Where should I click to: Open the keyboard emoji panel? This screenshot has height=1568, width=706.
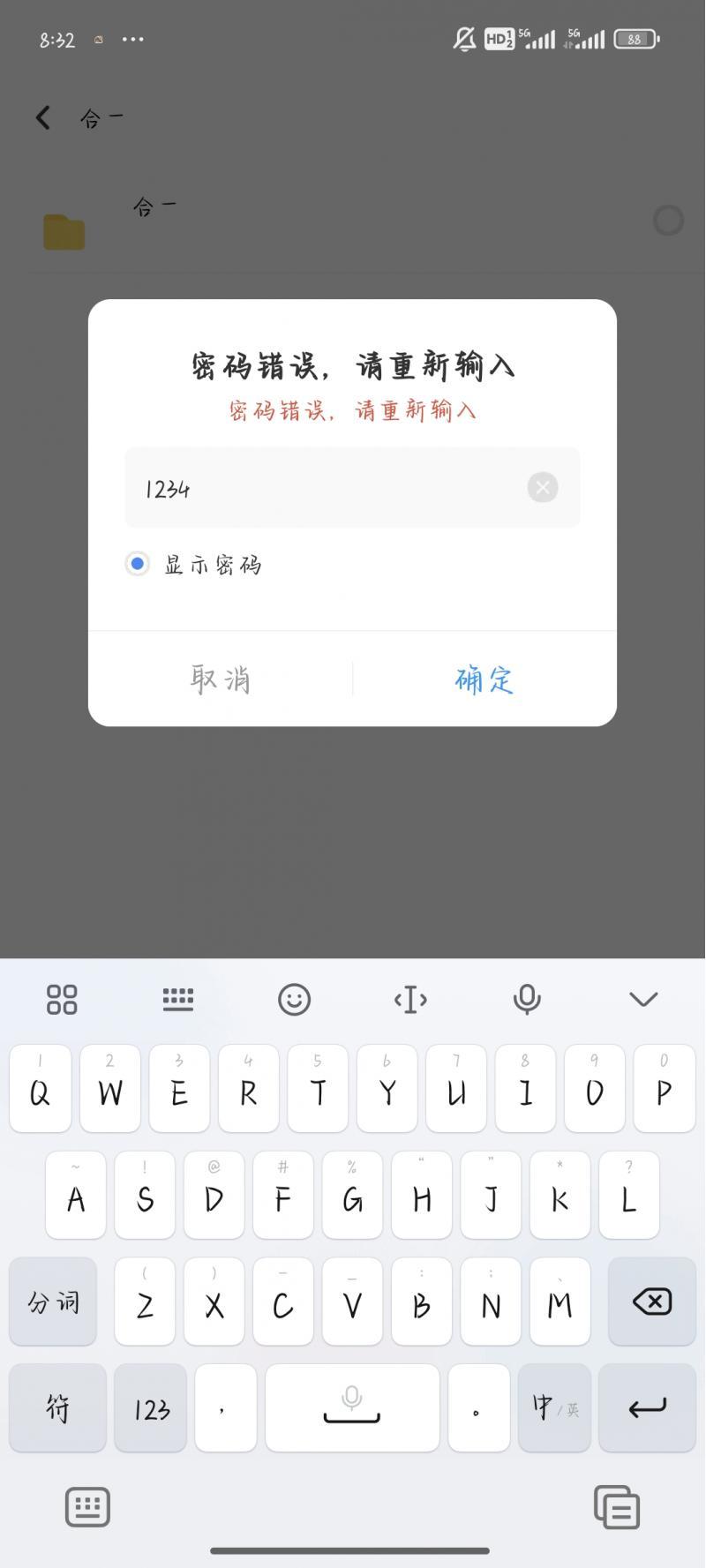(x=294, y=999)
